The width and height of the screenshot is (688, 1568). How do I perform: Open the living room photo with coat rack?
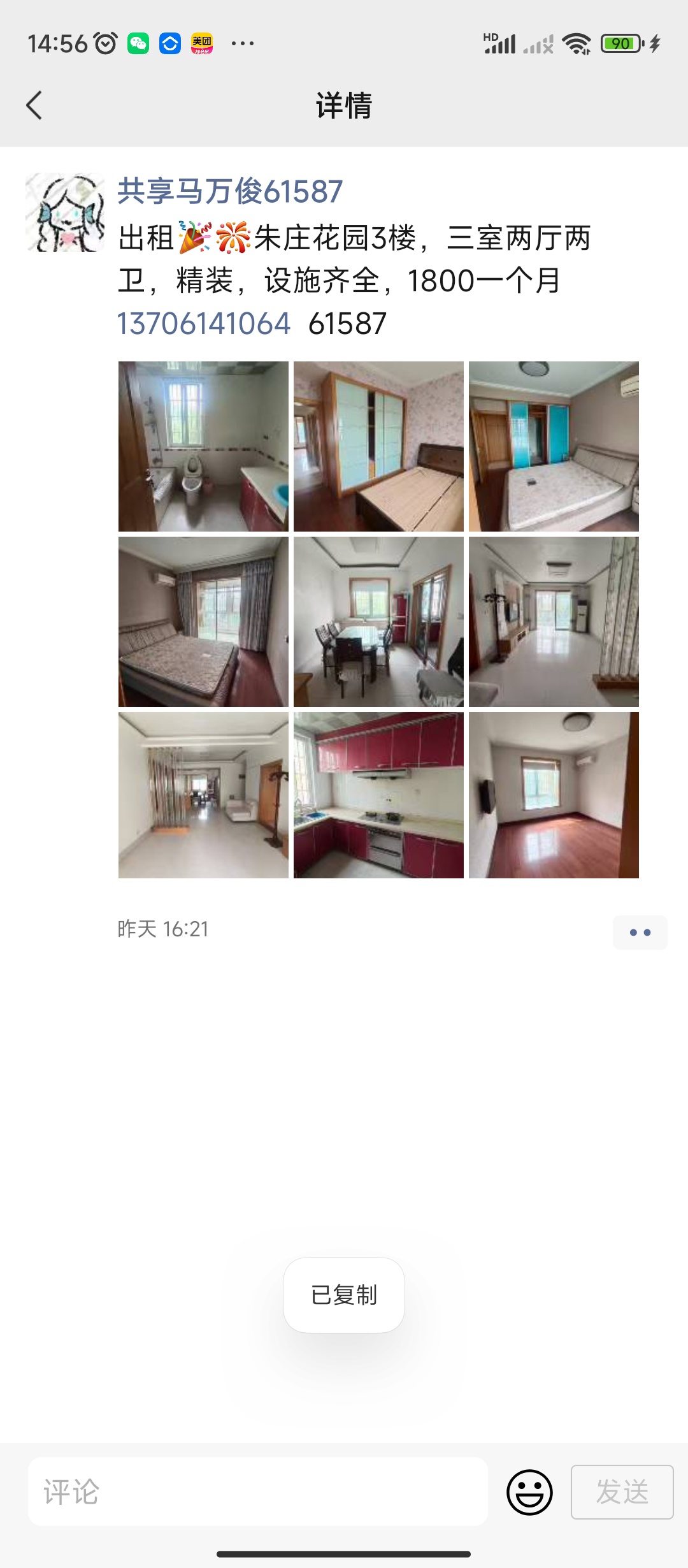coord(554,621)
